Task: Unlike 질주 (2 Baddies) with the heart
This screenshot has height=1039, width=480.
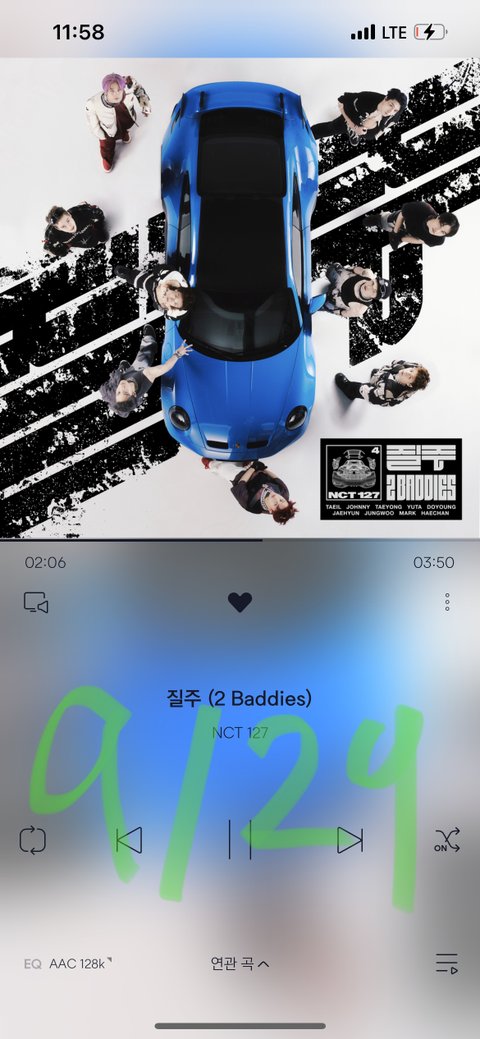Action: 240,602
